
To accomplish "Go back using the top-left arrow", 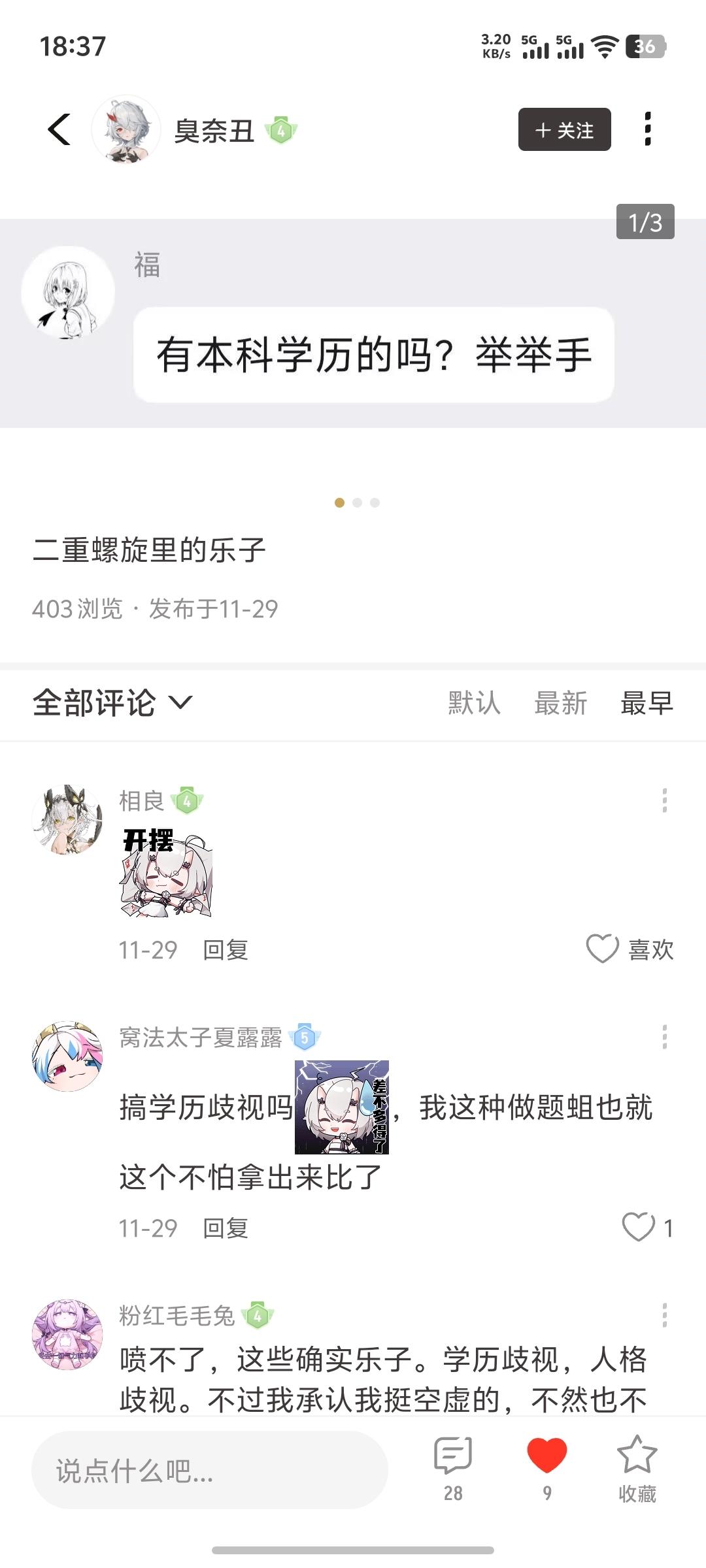I will pyautogui.click(x=59, y=129).
